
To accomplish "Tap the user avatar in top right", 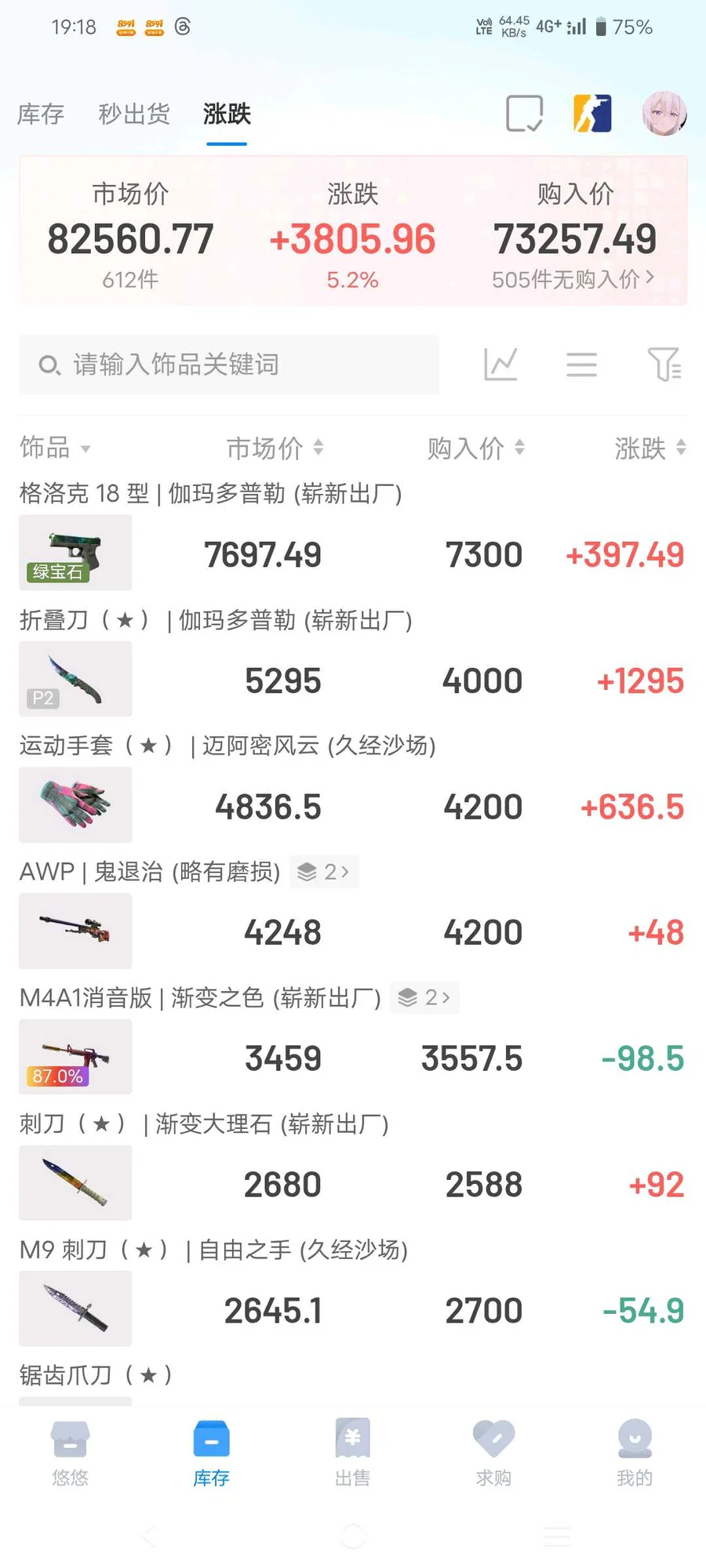I will tap(664, 113).
